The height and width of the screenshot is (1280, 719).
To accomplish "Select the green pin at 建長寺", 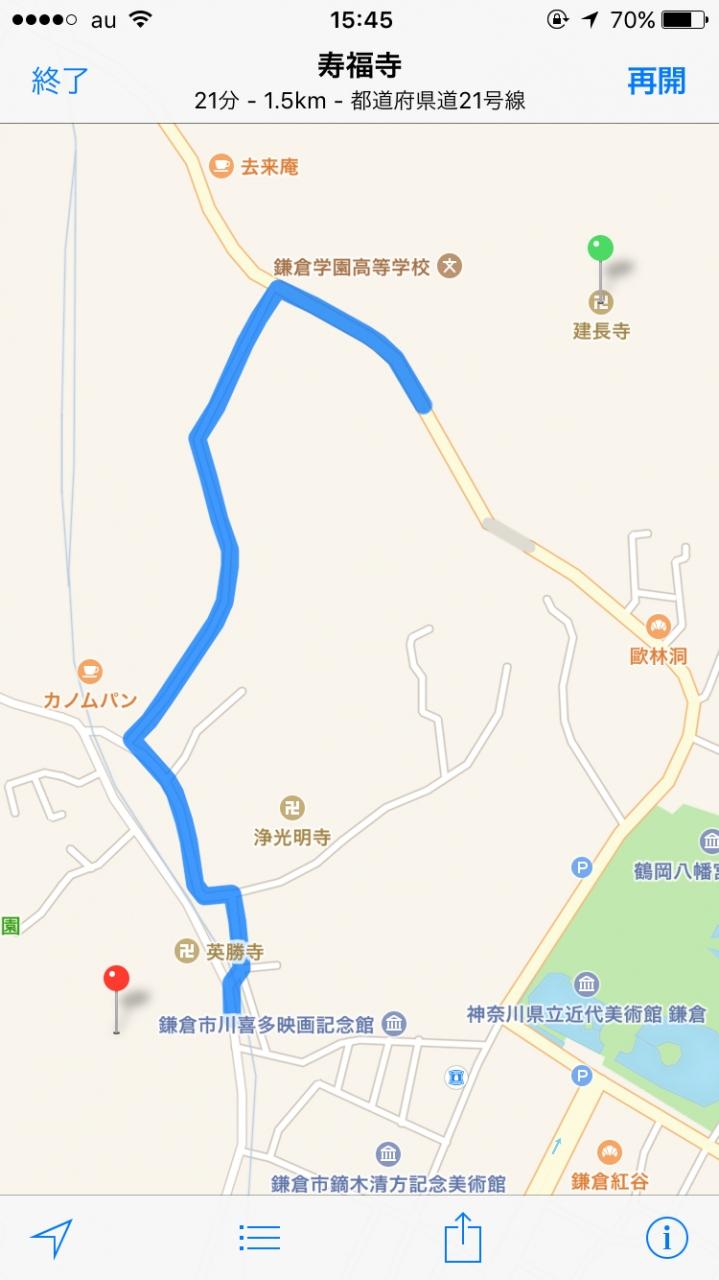I will pos(600,249).
